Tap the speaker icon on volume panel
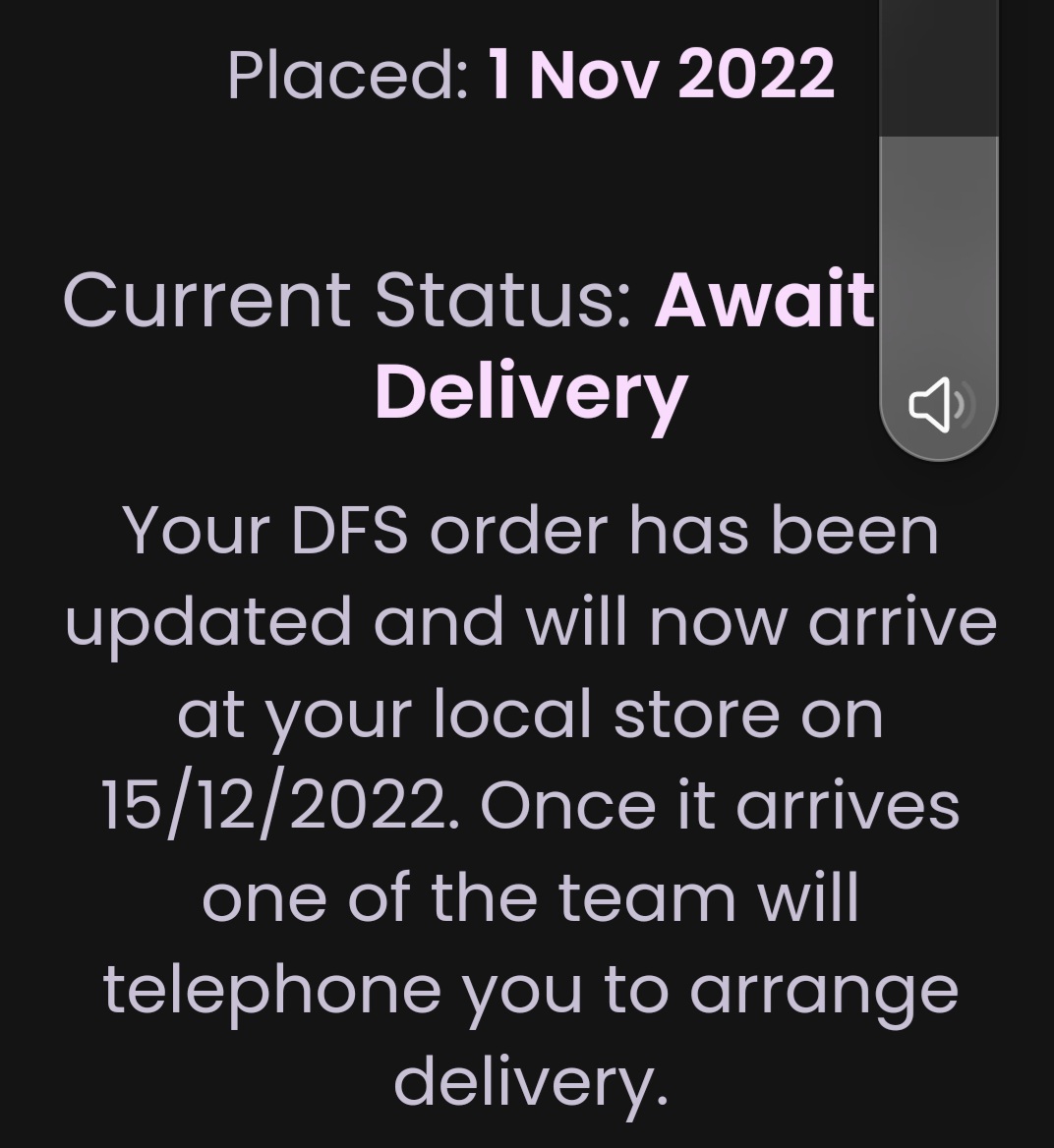The width and height of the screenshot is (1054, 1148). pos(938,404)
